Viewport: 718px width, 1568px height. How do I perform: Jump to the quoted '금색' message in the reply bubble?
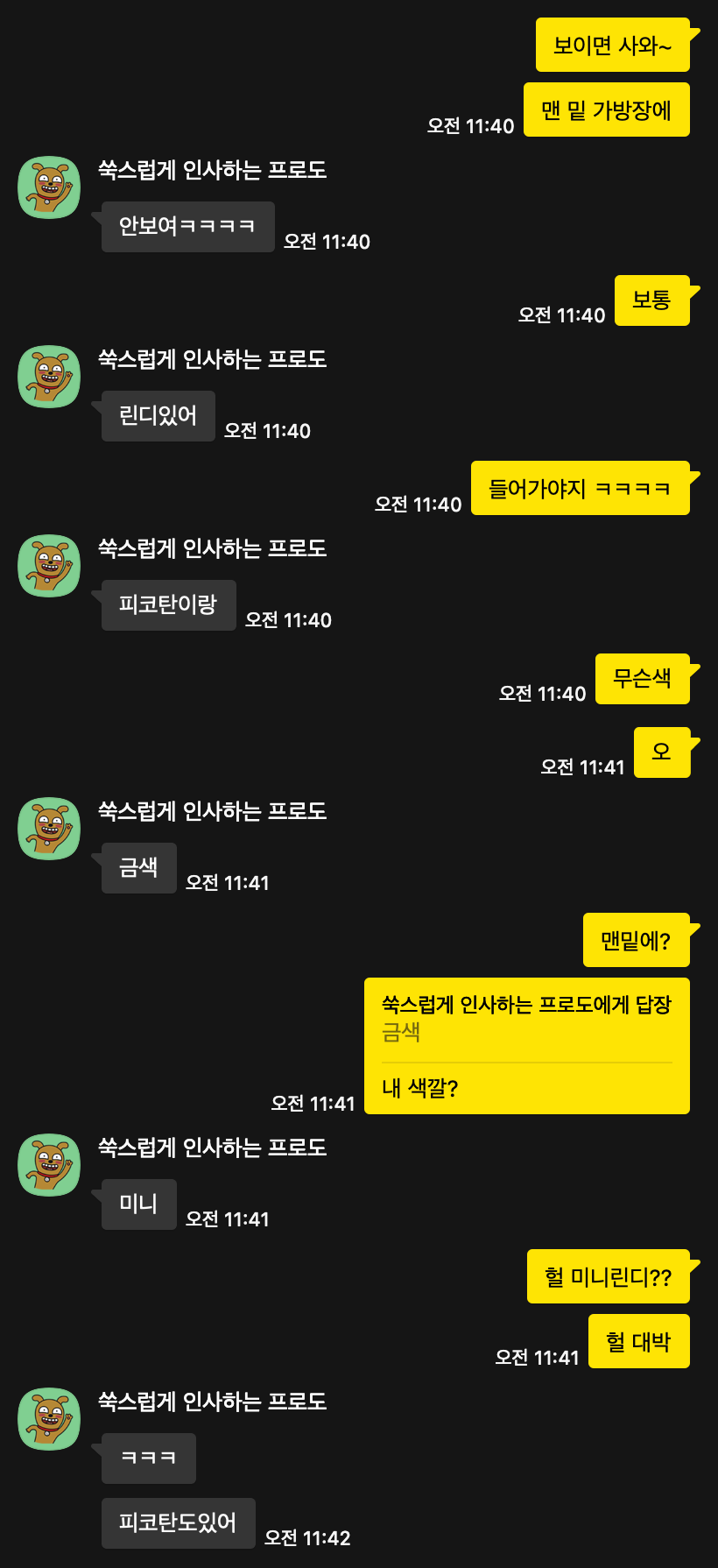point(525,1020)
